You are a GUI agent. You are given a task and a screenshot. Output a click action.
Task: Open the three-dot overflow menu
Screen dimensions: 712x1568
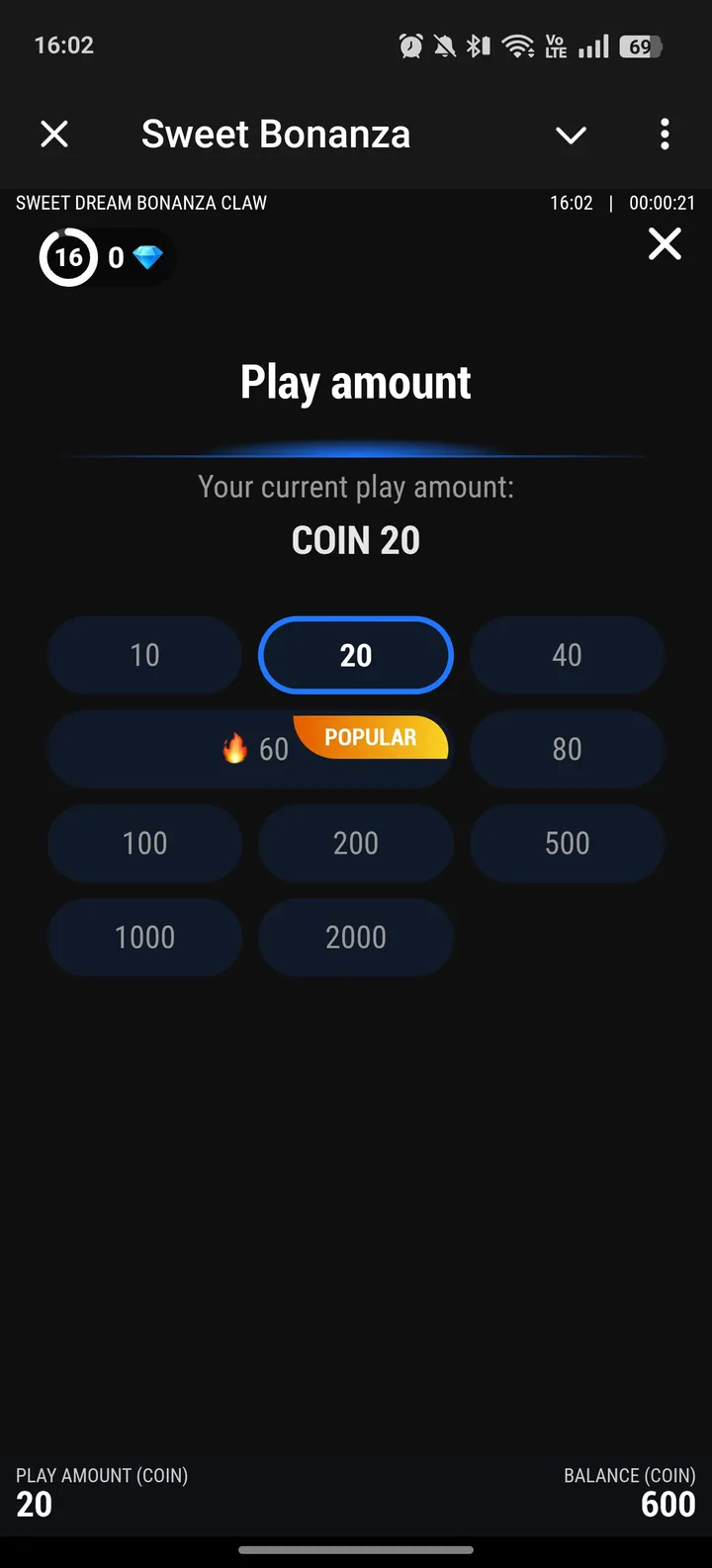click(x=665, y=134)
